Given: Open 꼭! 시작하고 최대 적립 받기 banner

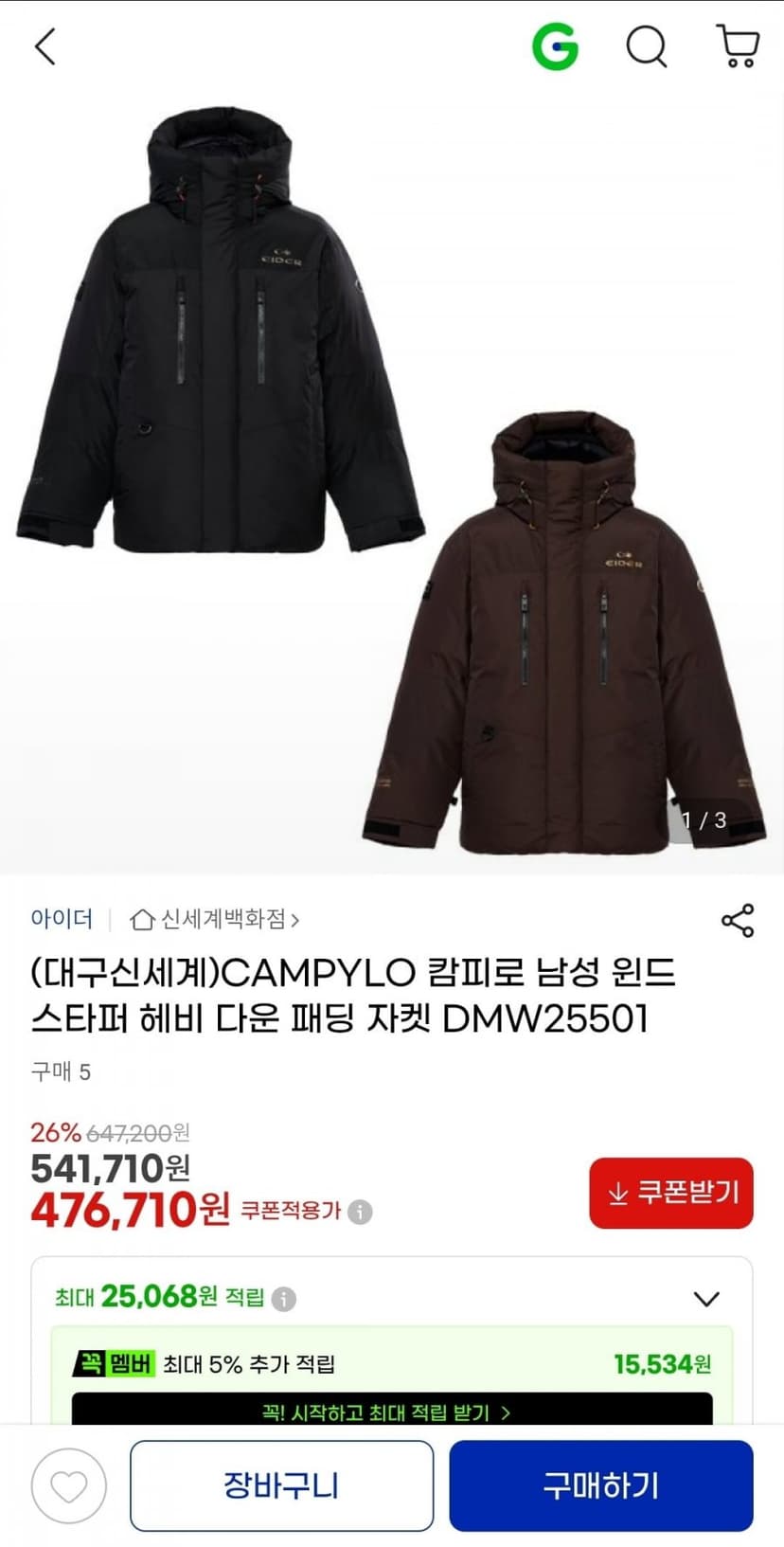Looking at the screenshot, I should click(392, 1411).
